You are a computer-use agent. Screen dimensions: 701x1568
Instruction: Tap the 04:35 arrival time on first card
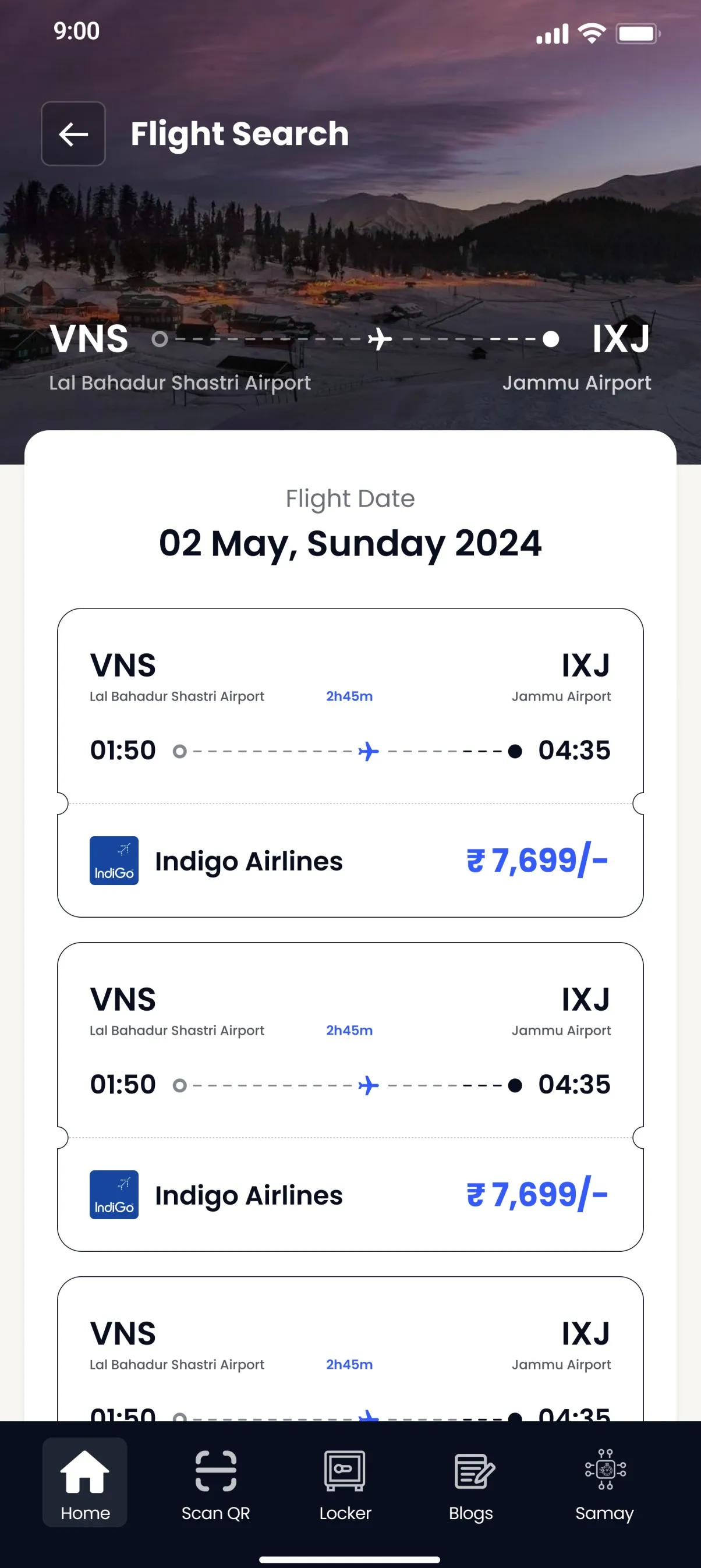point(575,750)
